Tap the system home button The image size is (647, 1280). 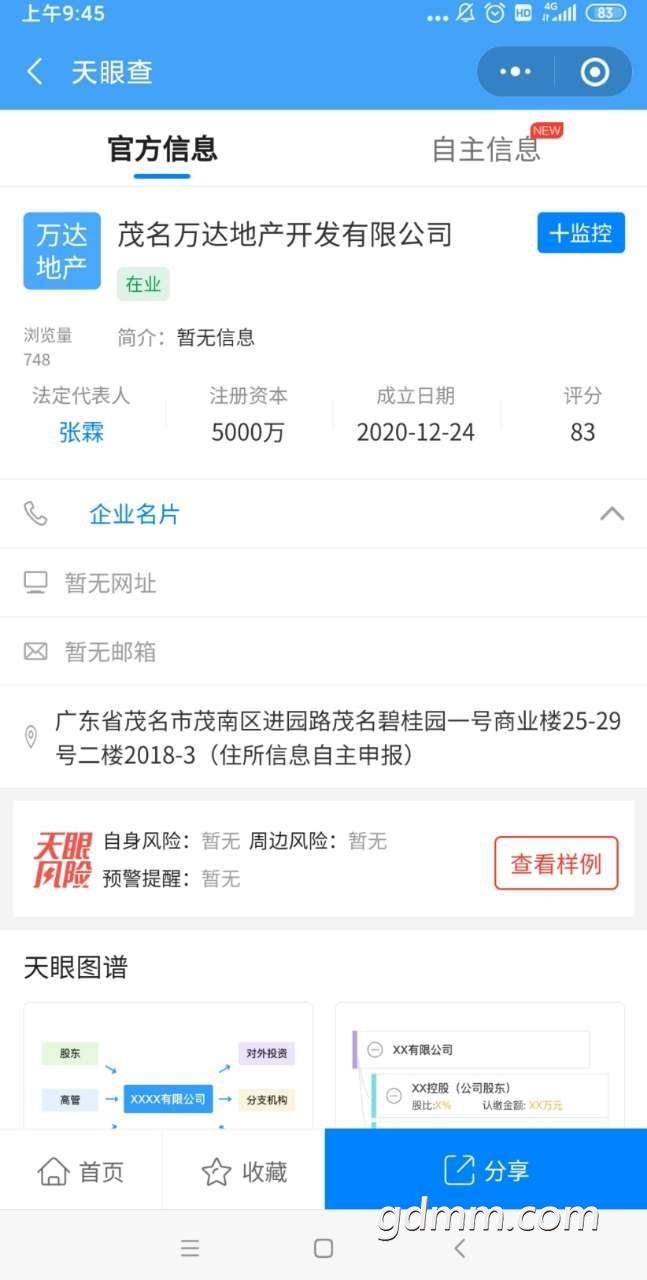pyautogui.click(x=323, y=1247)
